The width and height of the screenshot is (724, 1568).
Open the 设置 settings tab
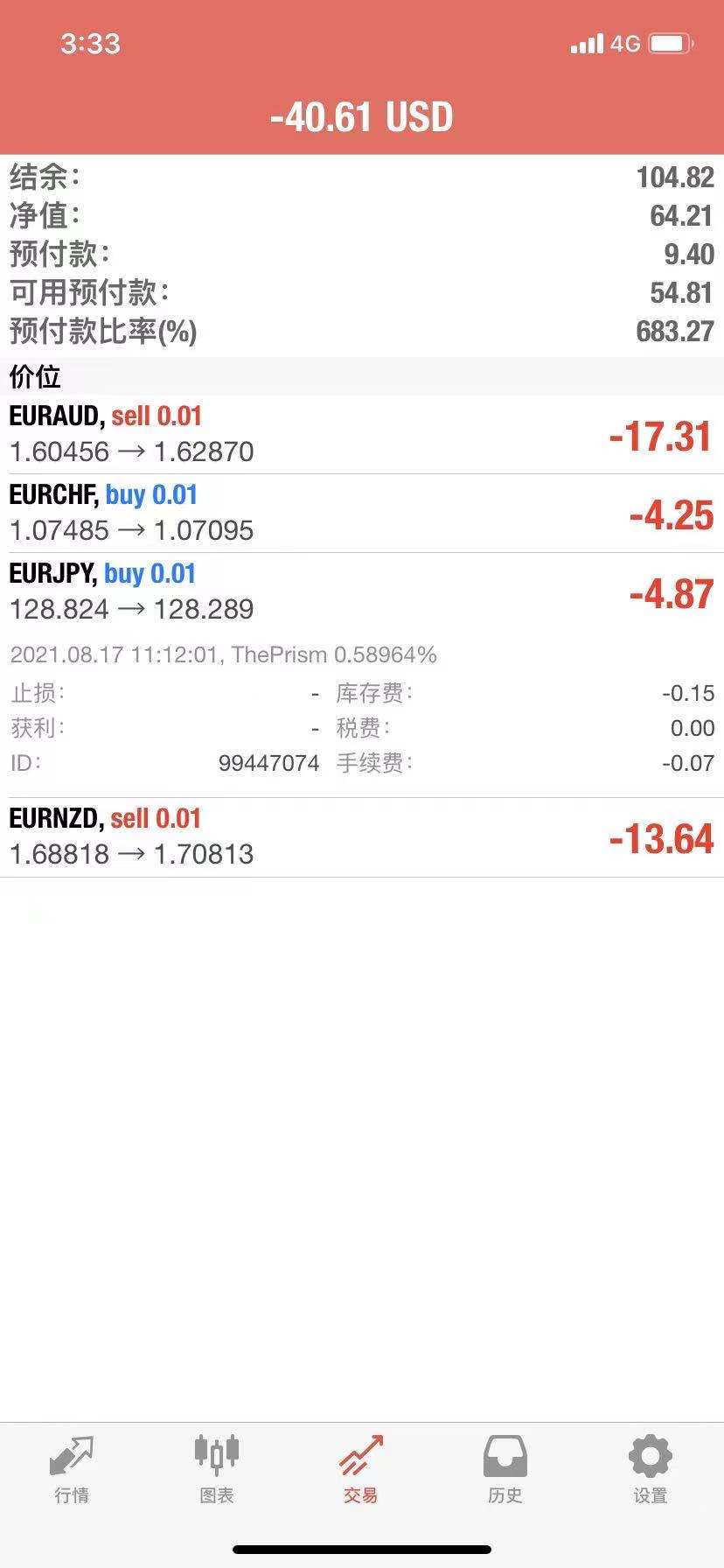[x=650, y=1470]
